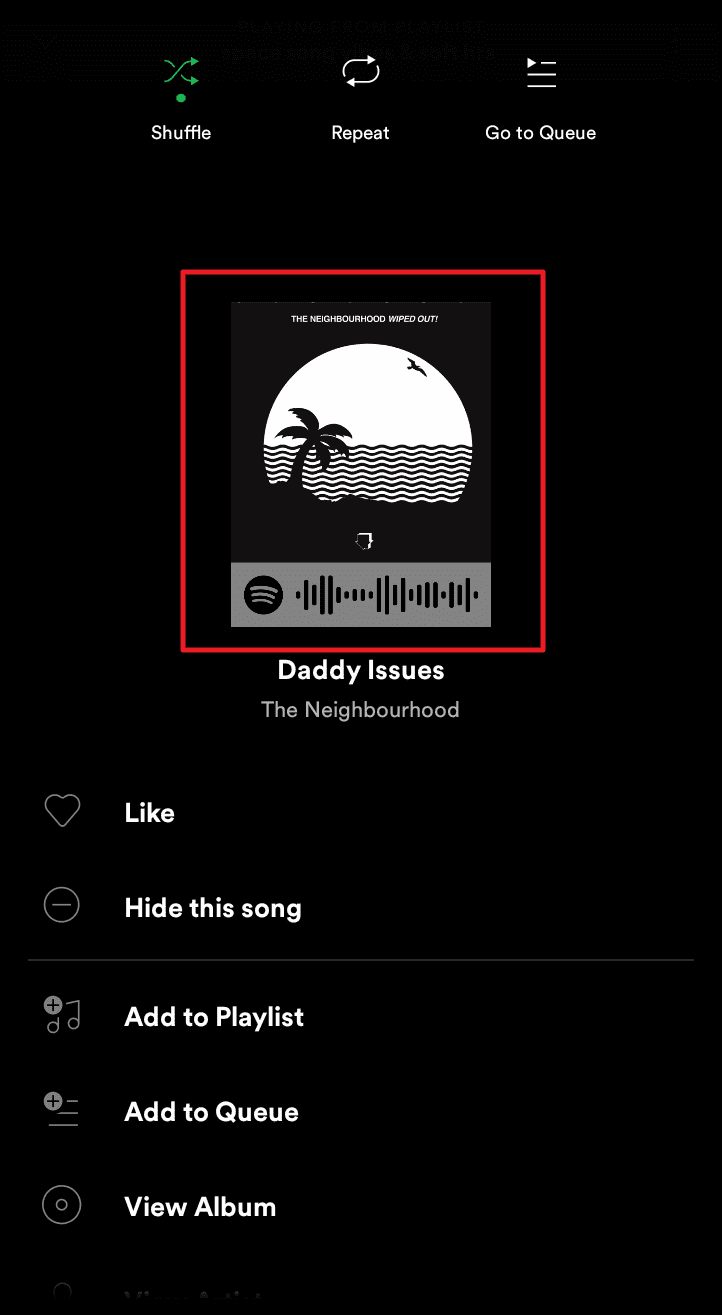The image size is (722, 1315).
Task: Like the song Daddy Issues
Action: click(x=150, y=813)
